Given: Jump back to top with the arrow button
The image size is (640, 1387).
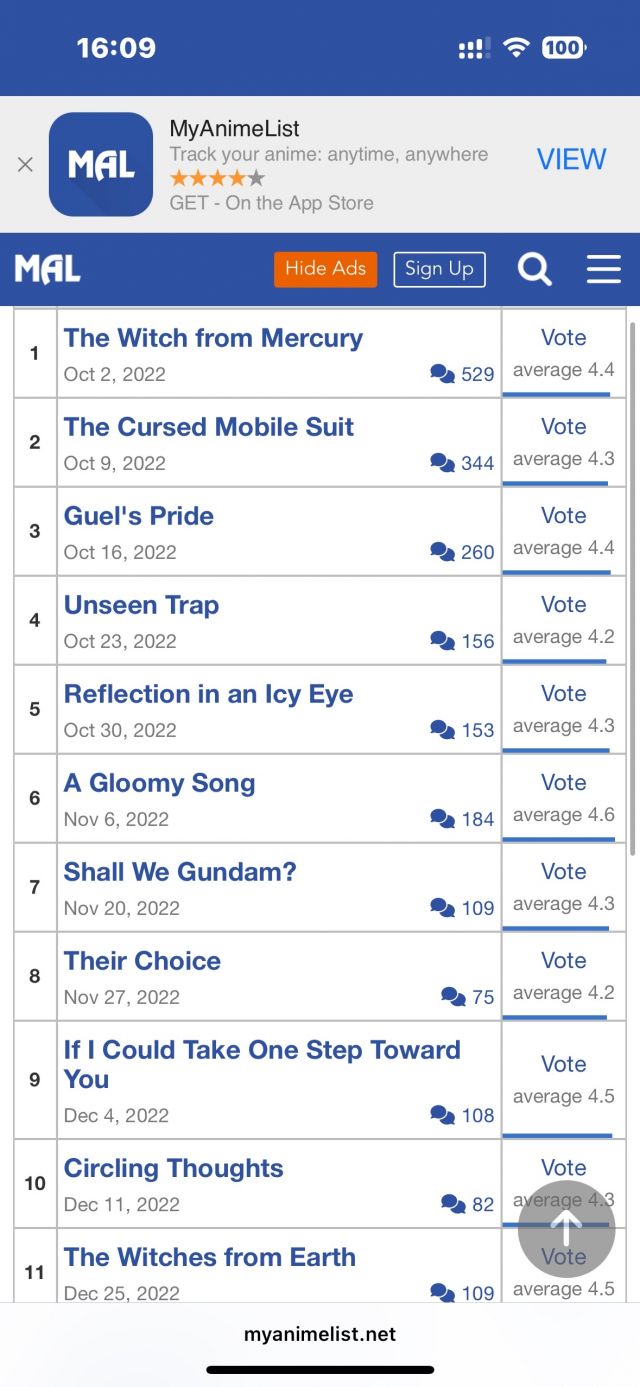Looking at the screenshot, I should tap(566, 1230).
